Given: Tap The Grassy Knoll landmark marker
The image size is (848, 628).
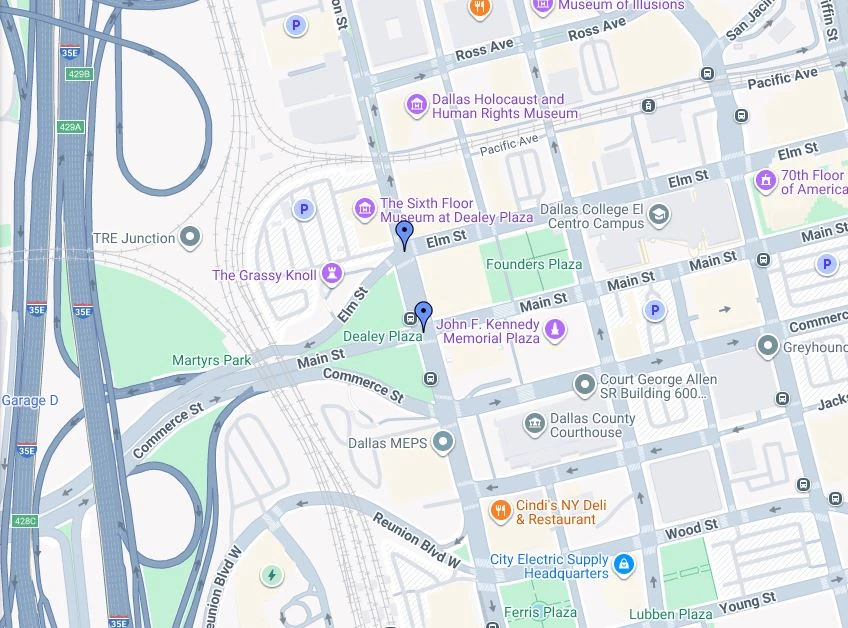Looking at the screenshot, I should coord(331,275).
